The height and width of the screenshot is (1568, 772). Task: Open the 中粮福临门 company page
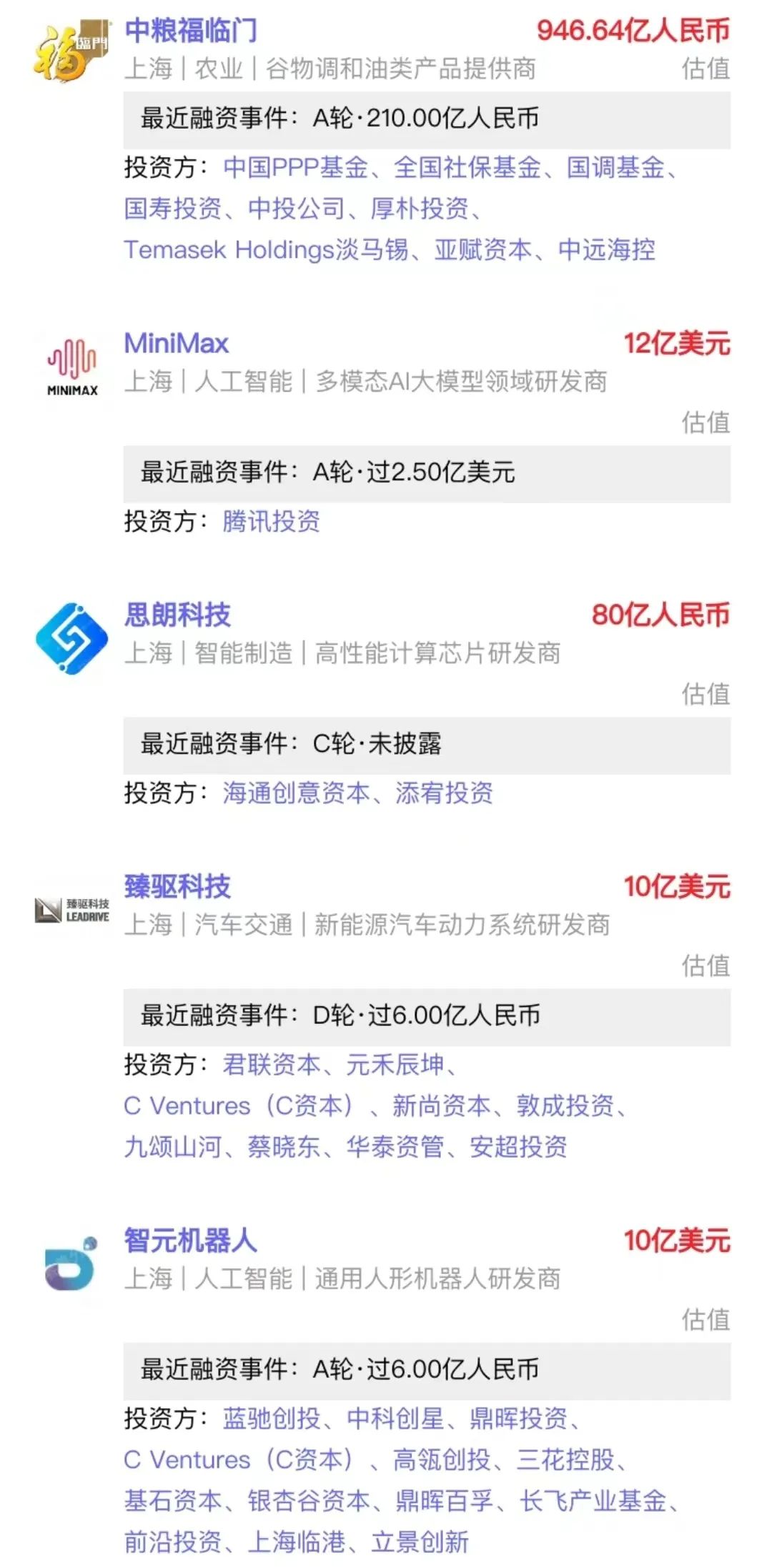point(190,31)
